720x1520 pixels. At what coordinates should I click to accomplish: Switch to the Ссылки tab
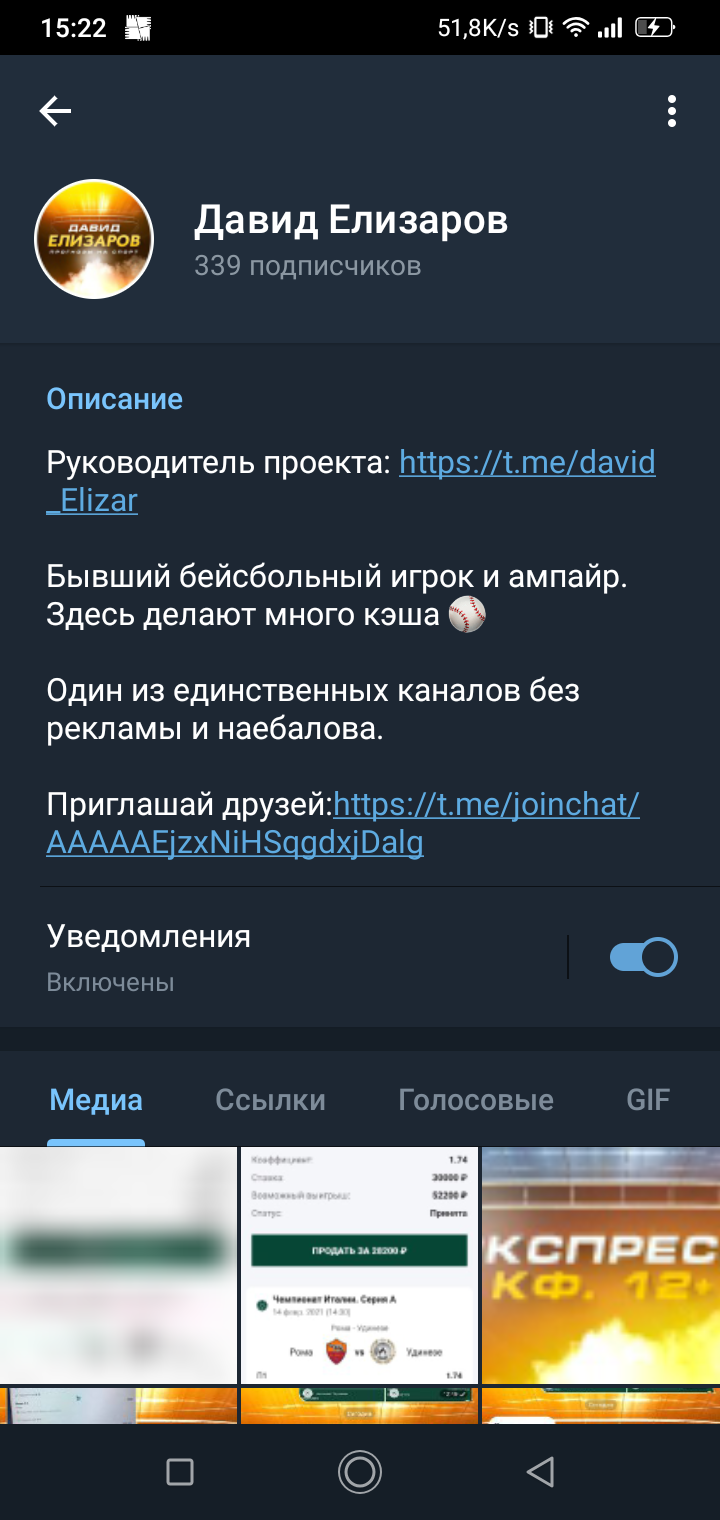click(270, 1100)
